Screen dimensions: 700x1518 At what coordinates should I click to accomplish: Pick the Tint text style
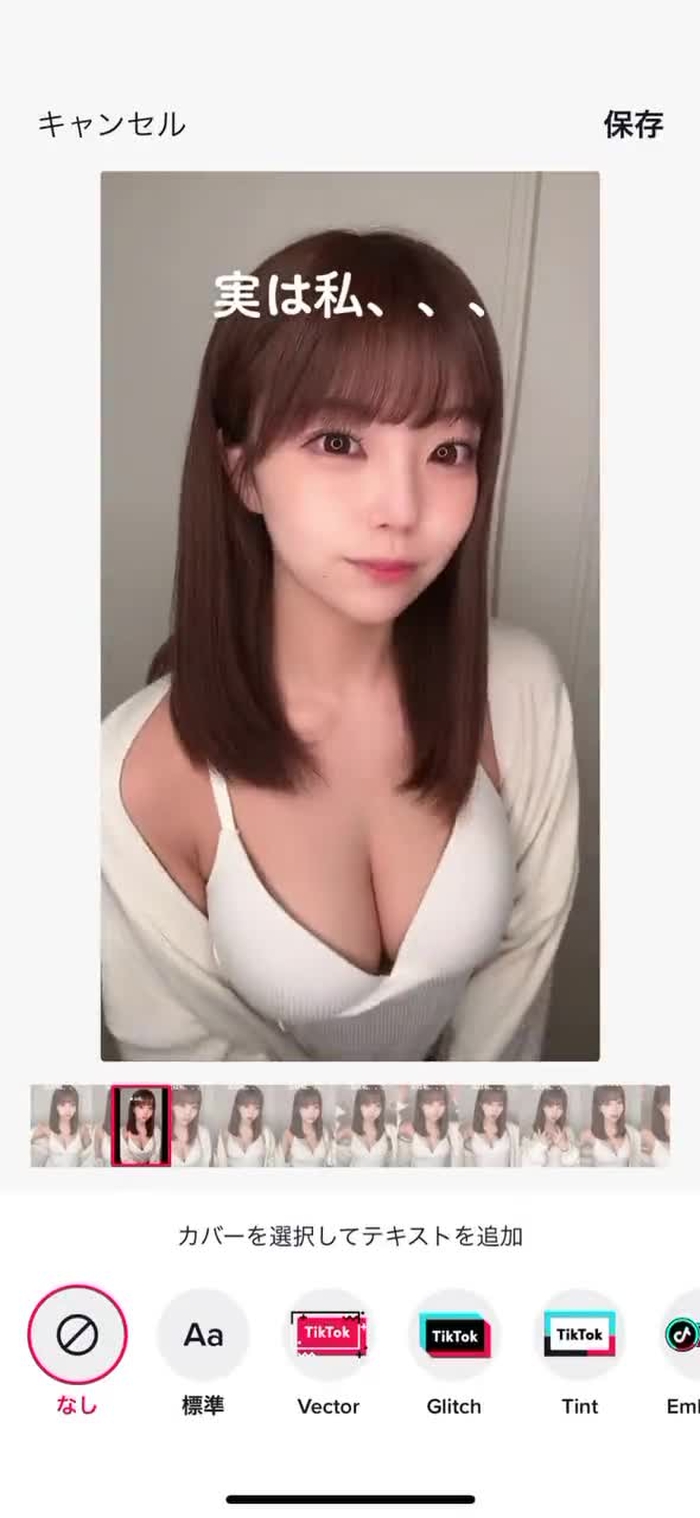click(x=580, y=1335)
